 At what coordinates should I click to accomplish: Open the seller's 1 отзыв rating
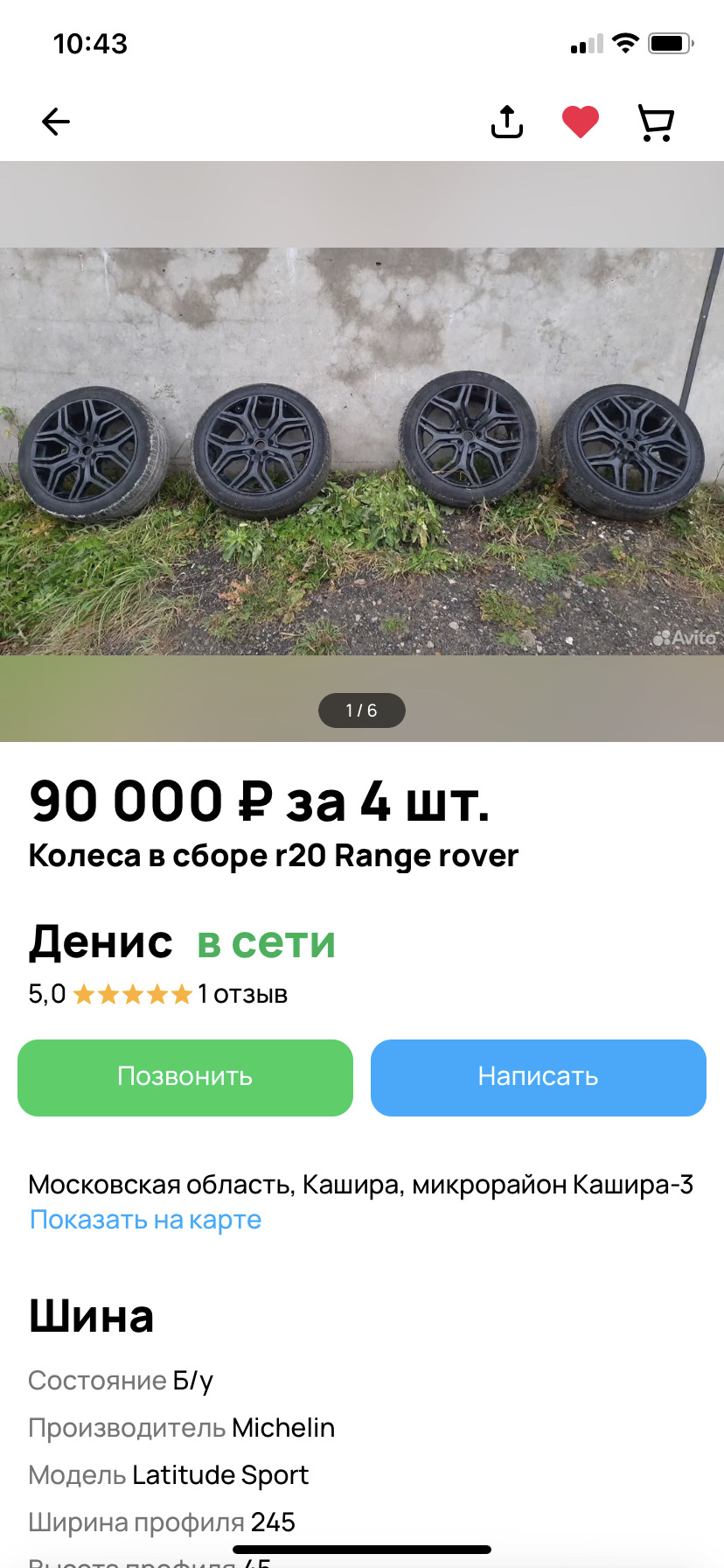242,994
